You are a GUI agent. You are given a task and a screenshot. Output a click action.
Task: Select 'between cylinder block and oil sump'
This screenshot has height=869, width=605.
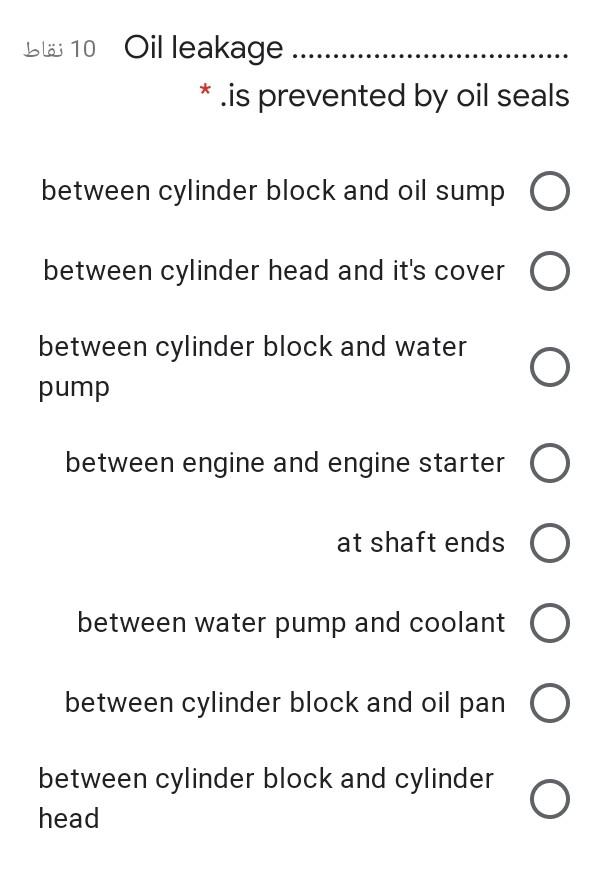coord(550,191)
